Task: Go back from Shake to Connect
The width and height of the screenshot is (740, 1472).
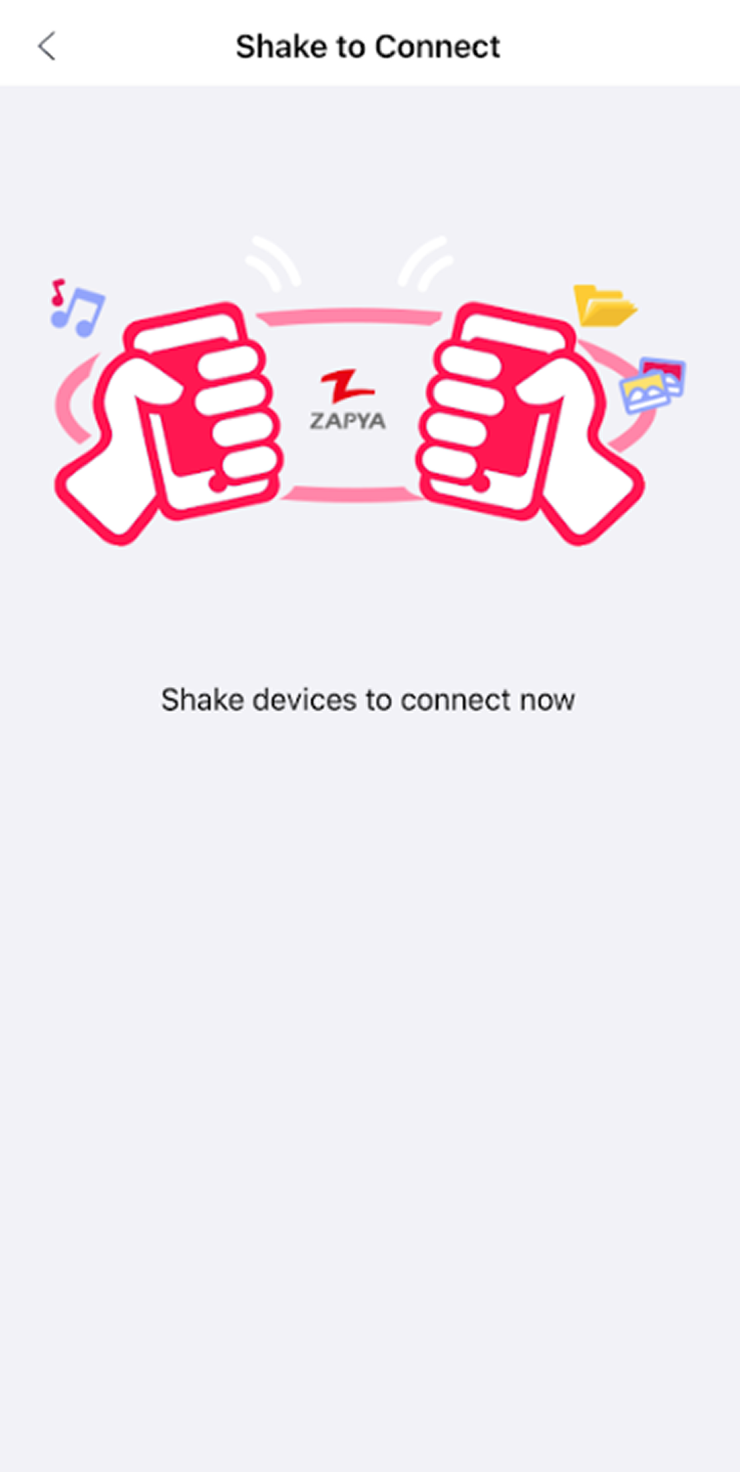Action: tap(46, 46)
